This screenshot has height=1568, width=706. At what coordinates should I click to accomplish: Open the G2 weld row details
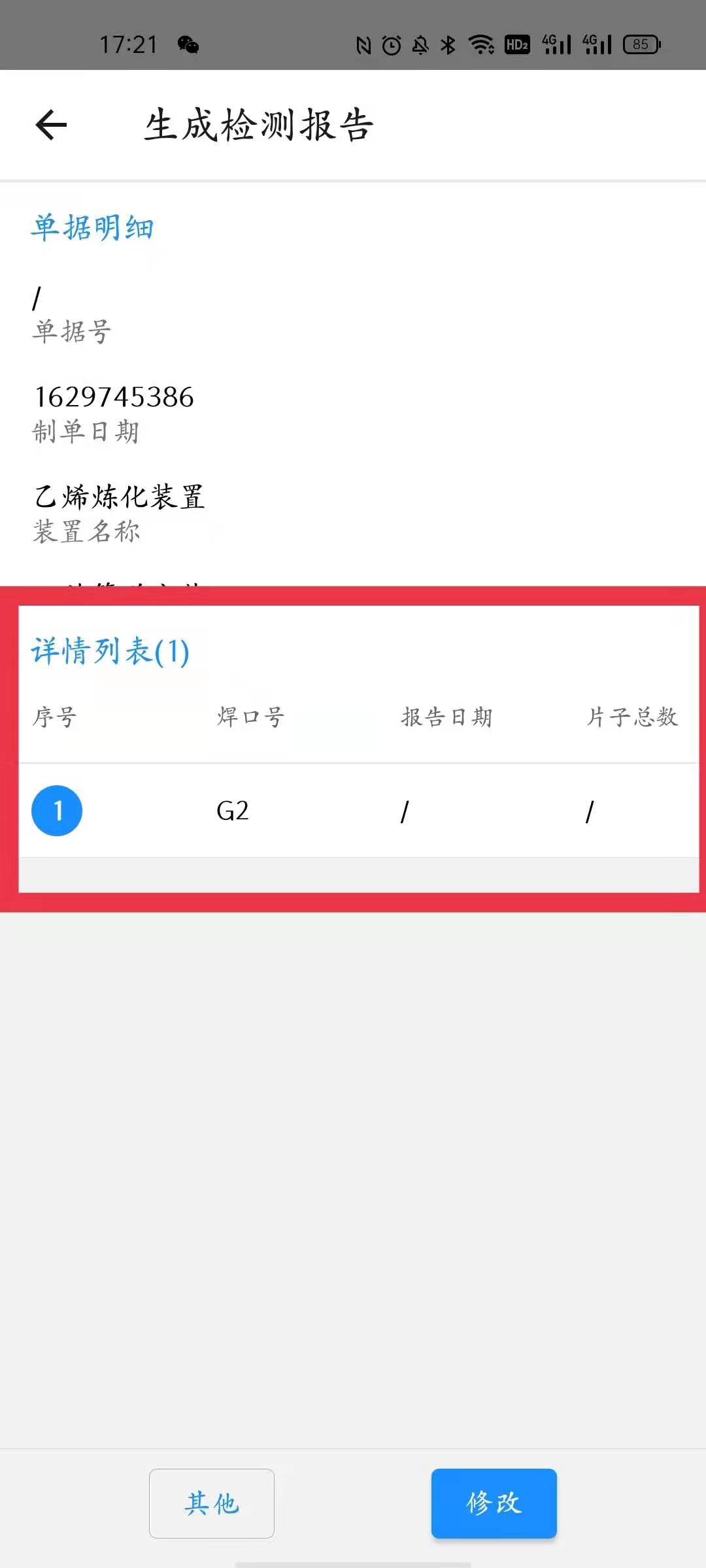pyautogui.click(x=358, y=811)
